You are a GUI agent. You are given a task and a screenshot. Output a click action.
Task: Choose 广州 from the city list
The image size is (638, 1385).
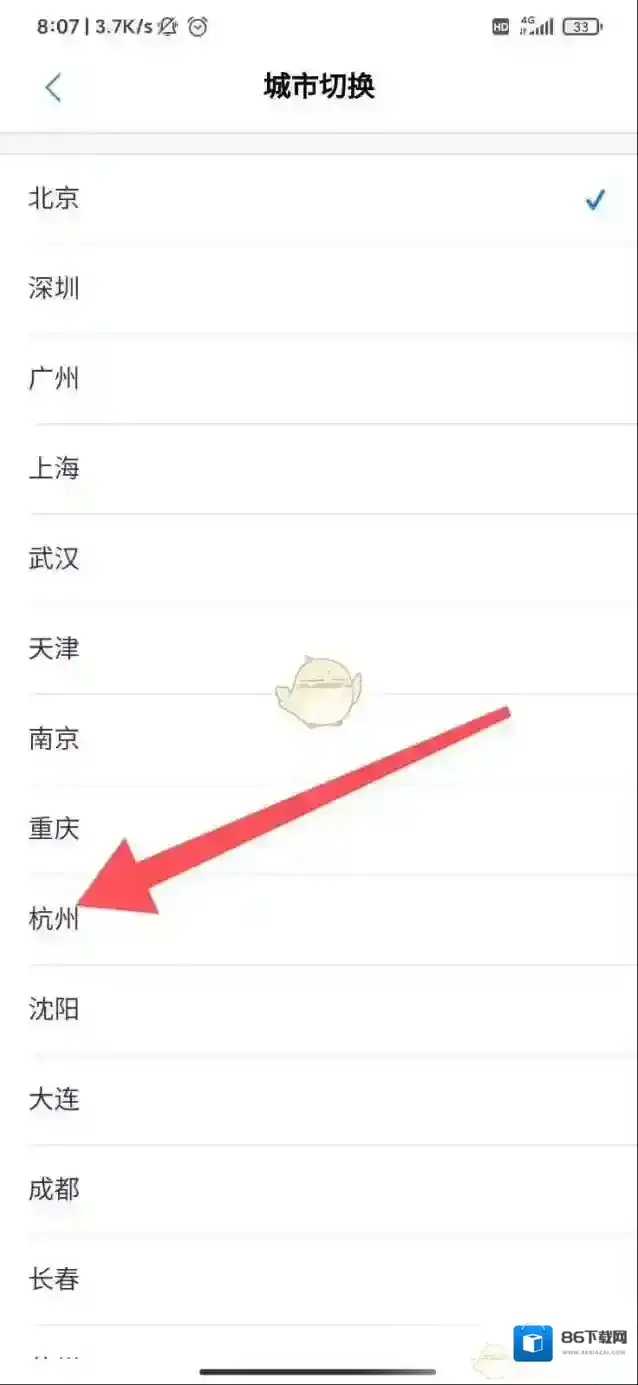tap(54, 379)
